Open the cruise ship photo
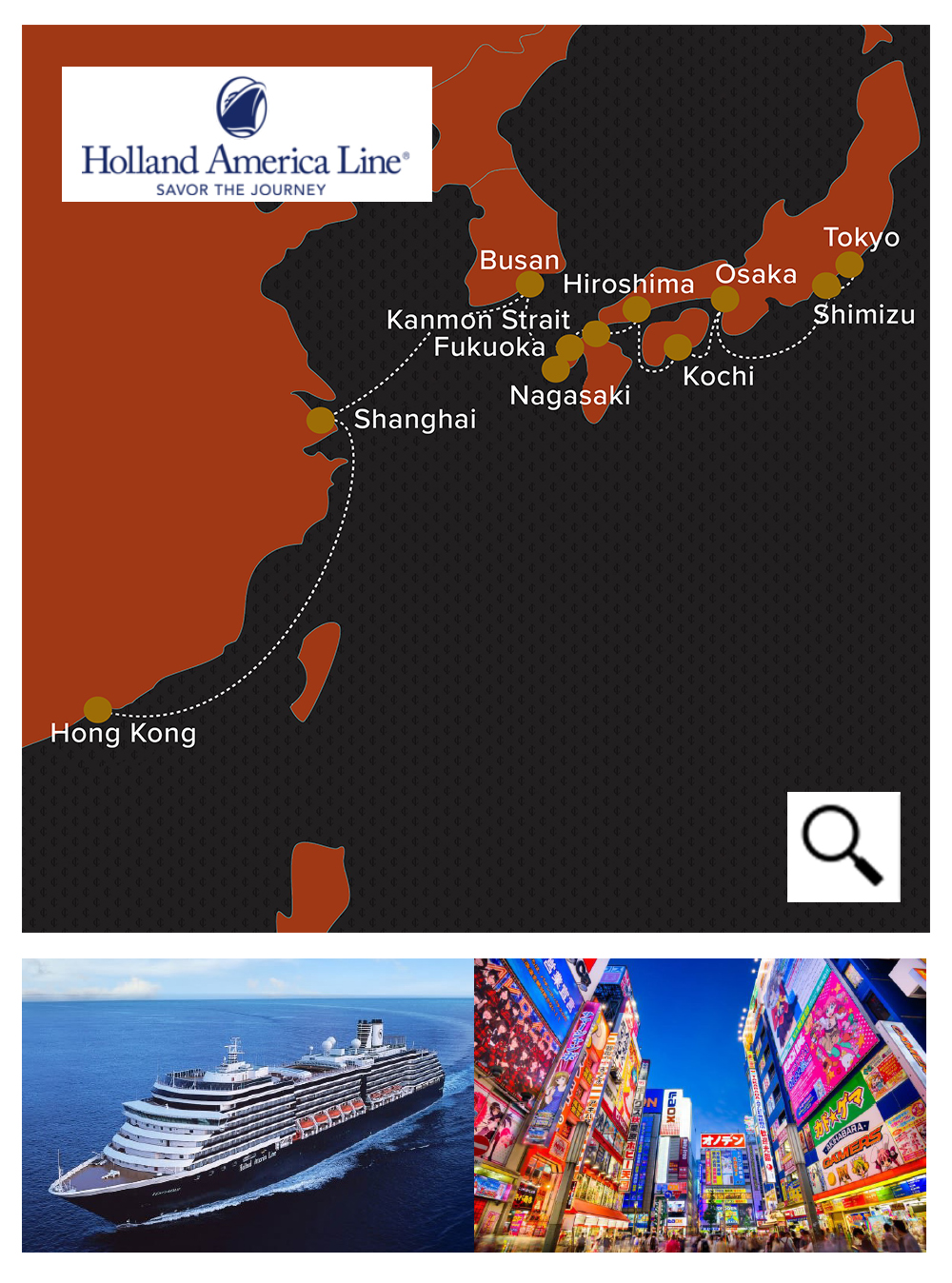This screenshot has height=1283, width=952. [248, 1105]
